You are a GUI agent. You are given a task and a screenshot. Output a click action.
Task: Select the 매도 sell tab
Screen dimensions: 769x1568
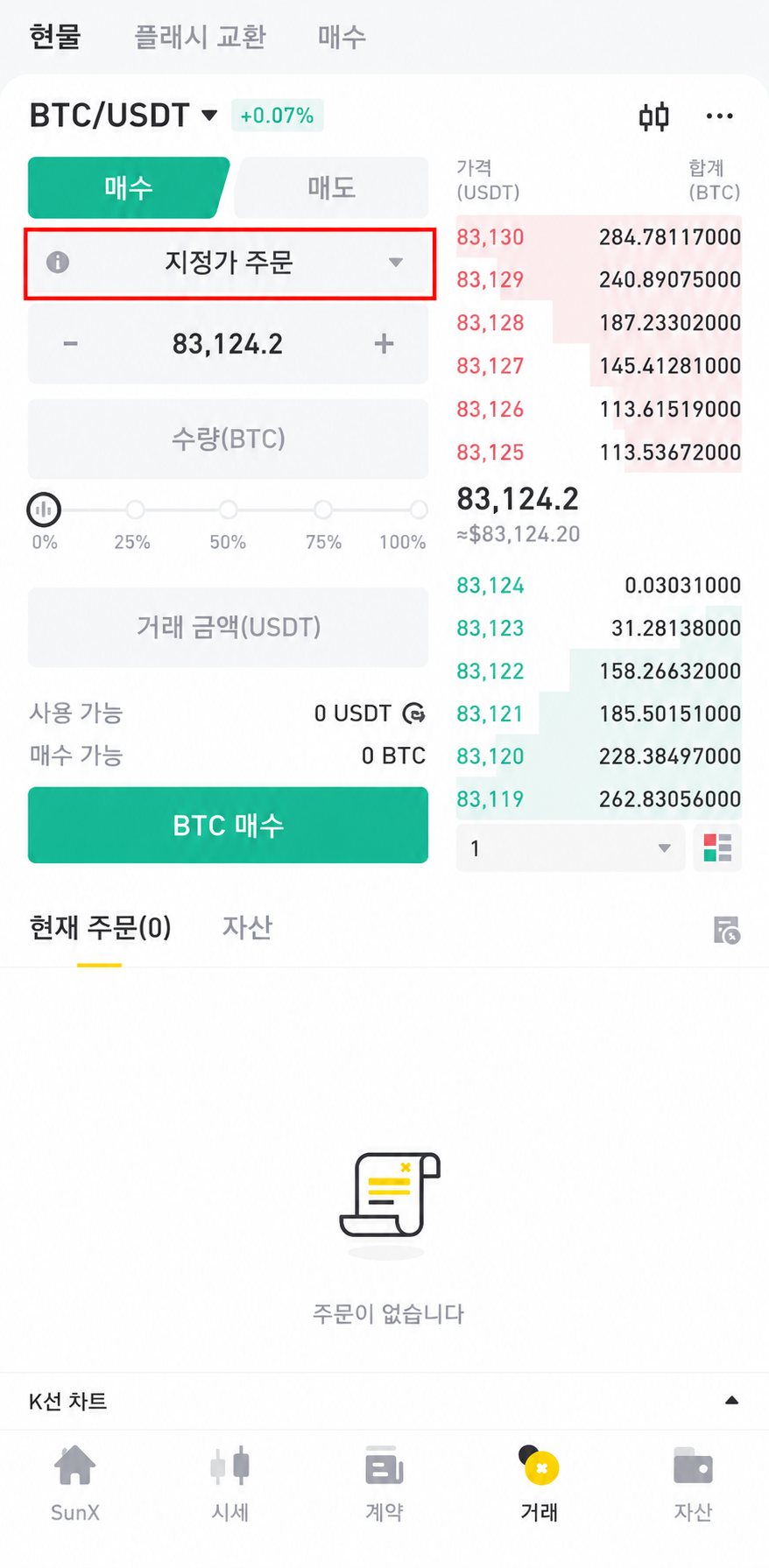(x=332, y=187)
